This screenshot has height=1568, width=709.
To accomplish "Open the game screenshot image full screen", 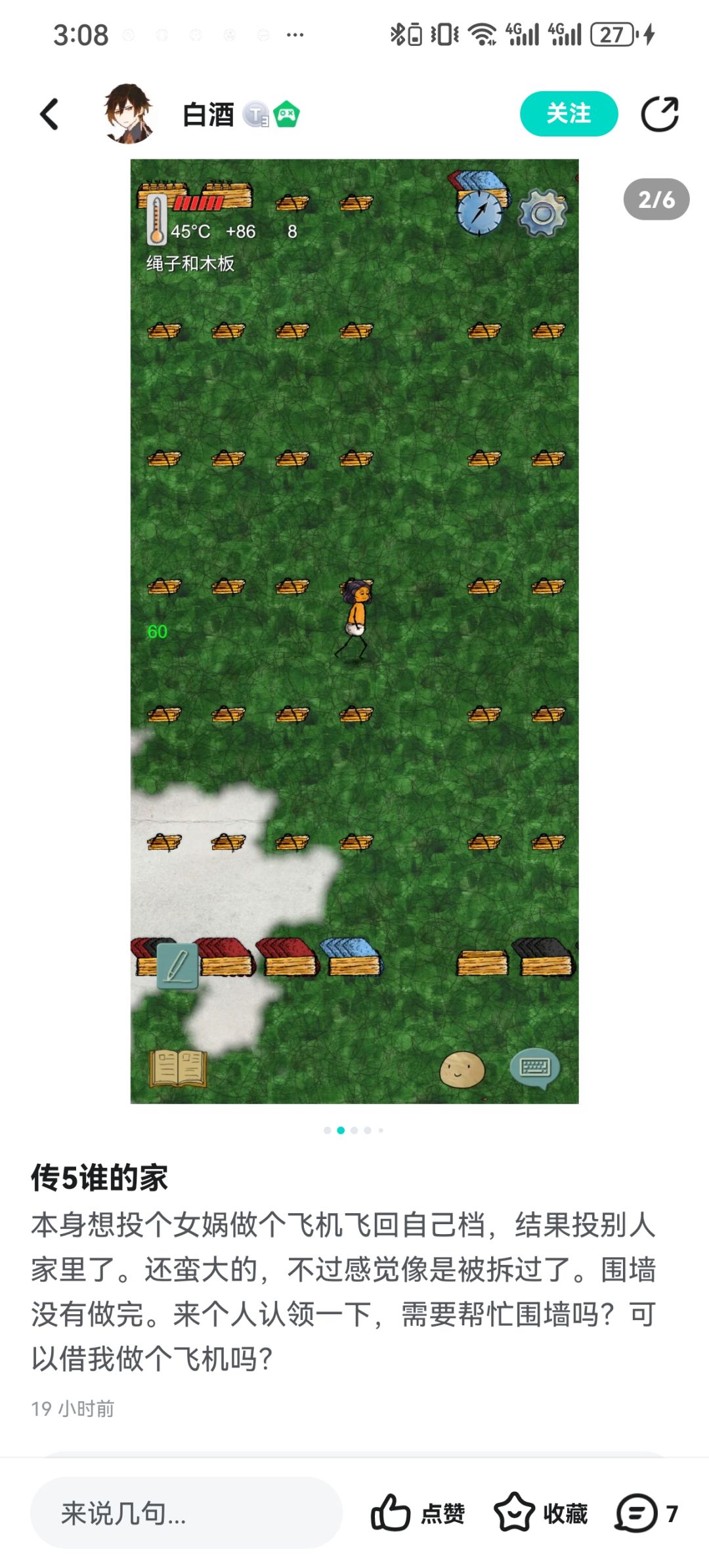I will (354, 631).
